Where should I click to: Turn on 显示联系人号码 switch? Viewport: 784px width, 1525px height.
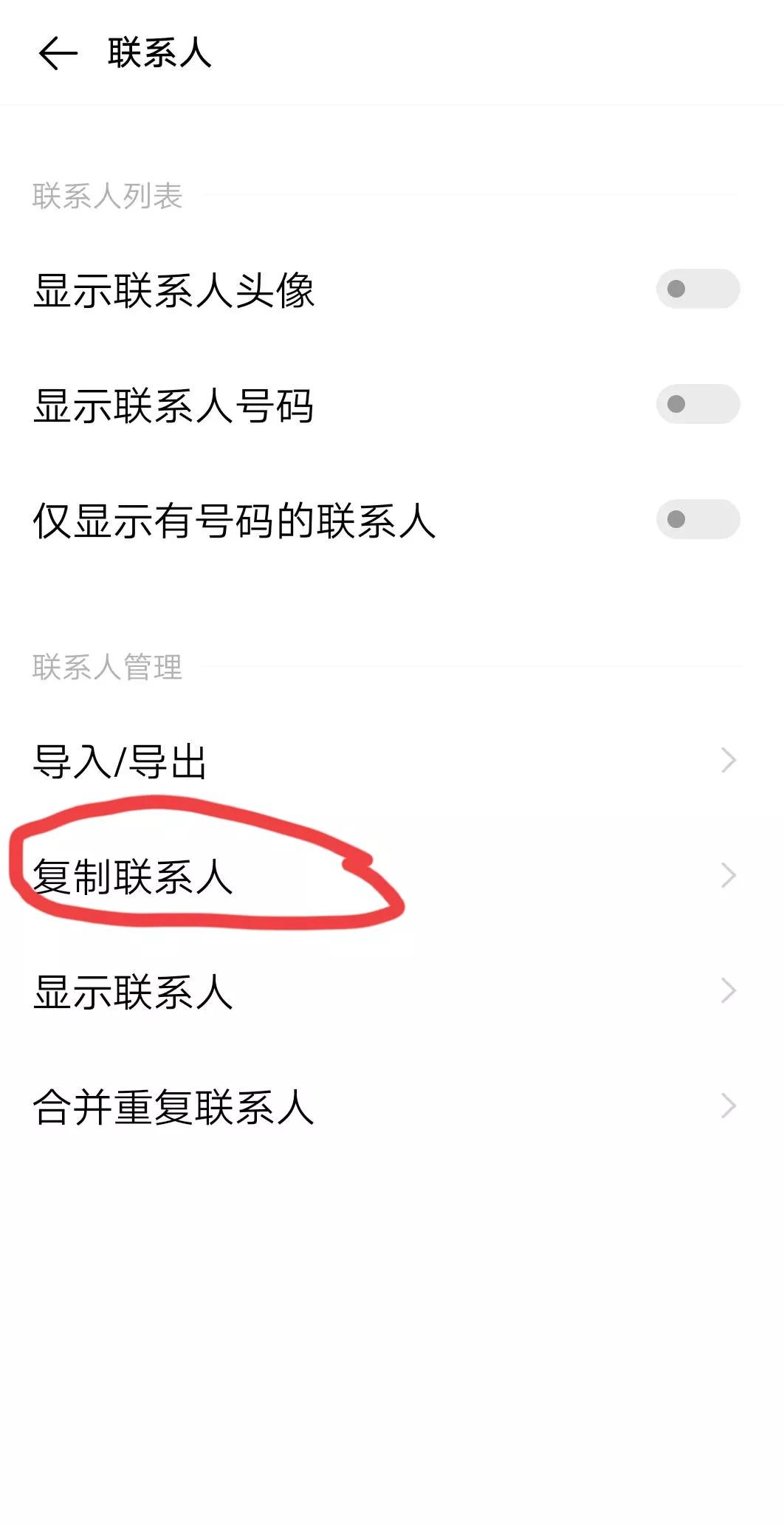point(698,404)
